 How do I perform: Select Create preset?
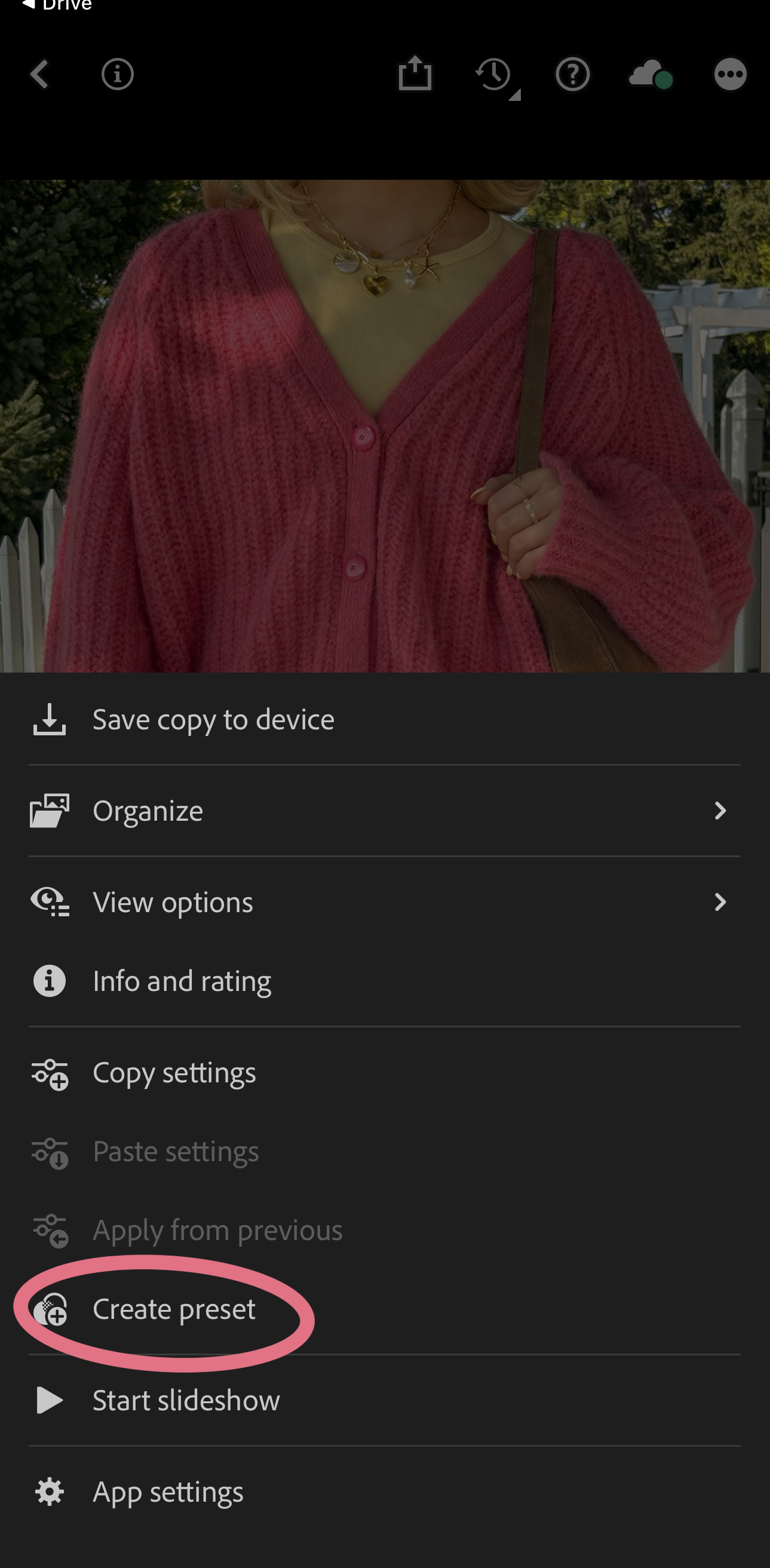pos(173,1309)
